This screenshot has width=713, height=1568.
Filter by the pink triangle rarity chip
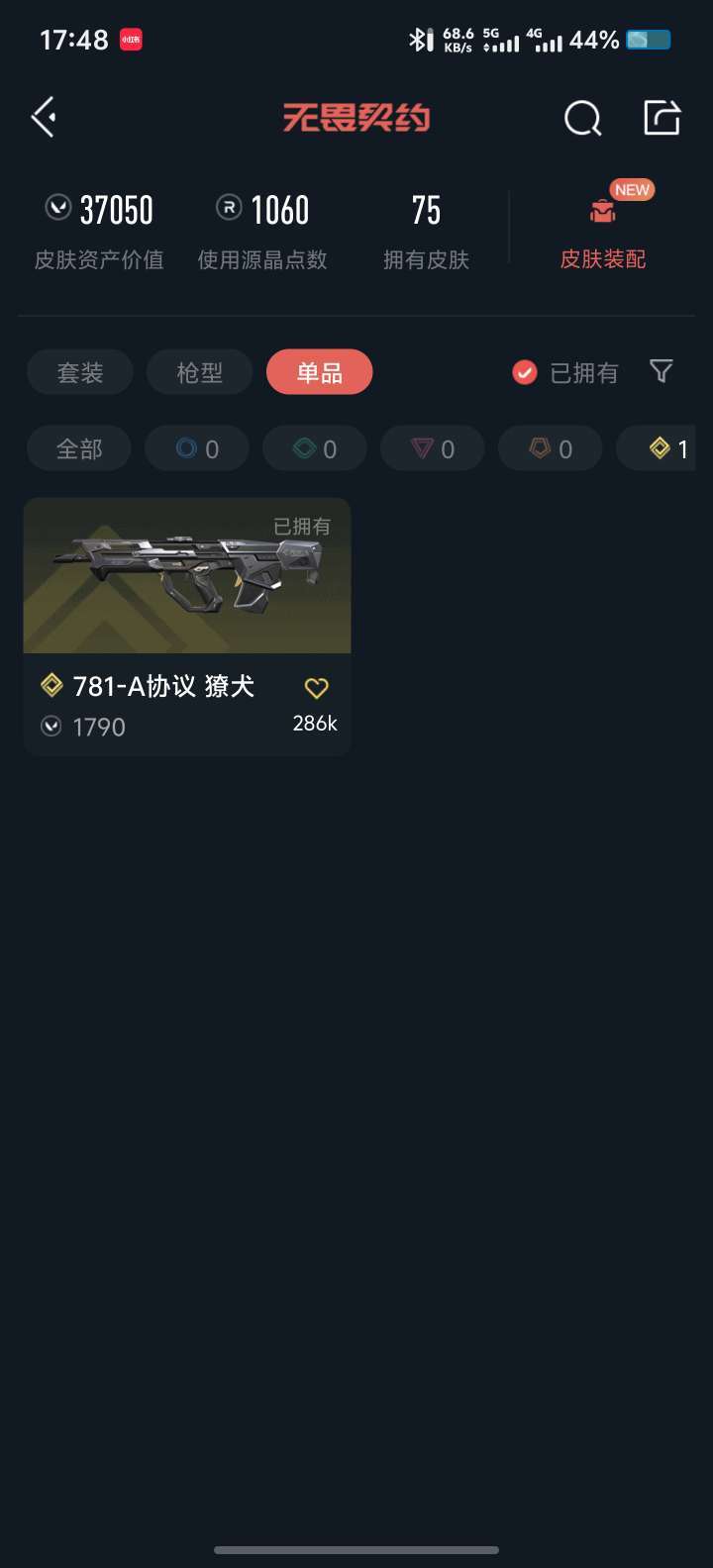point(433,449)
